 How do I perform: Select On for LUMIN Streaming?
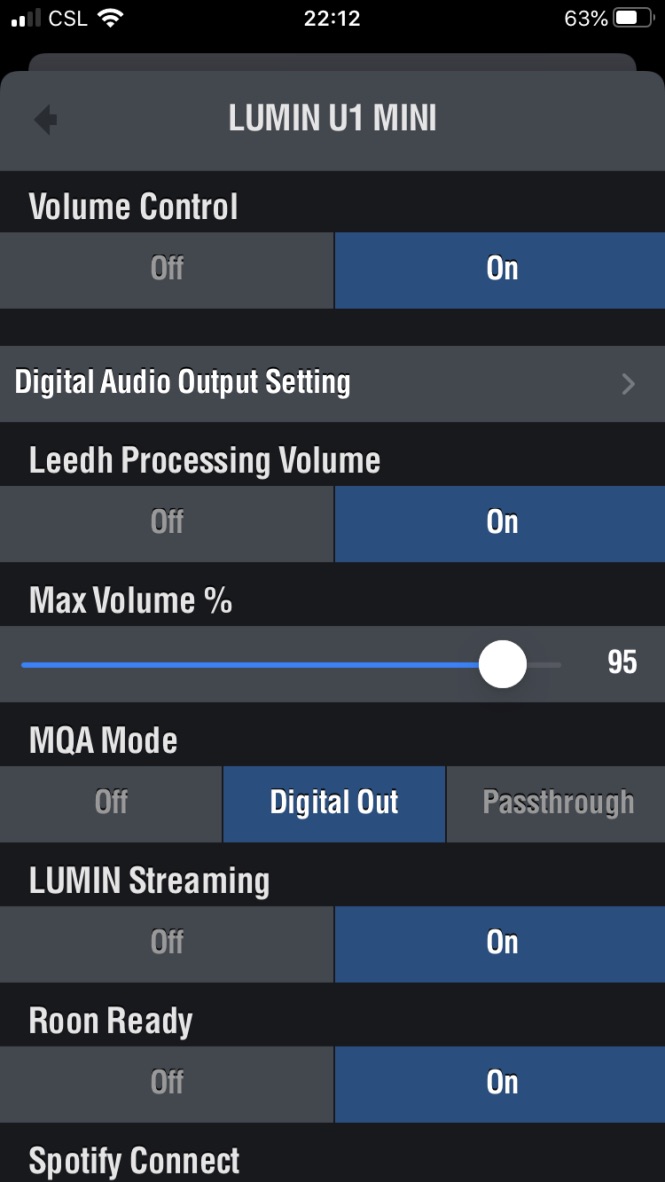[x=500, y=944]
